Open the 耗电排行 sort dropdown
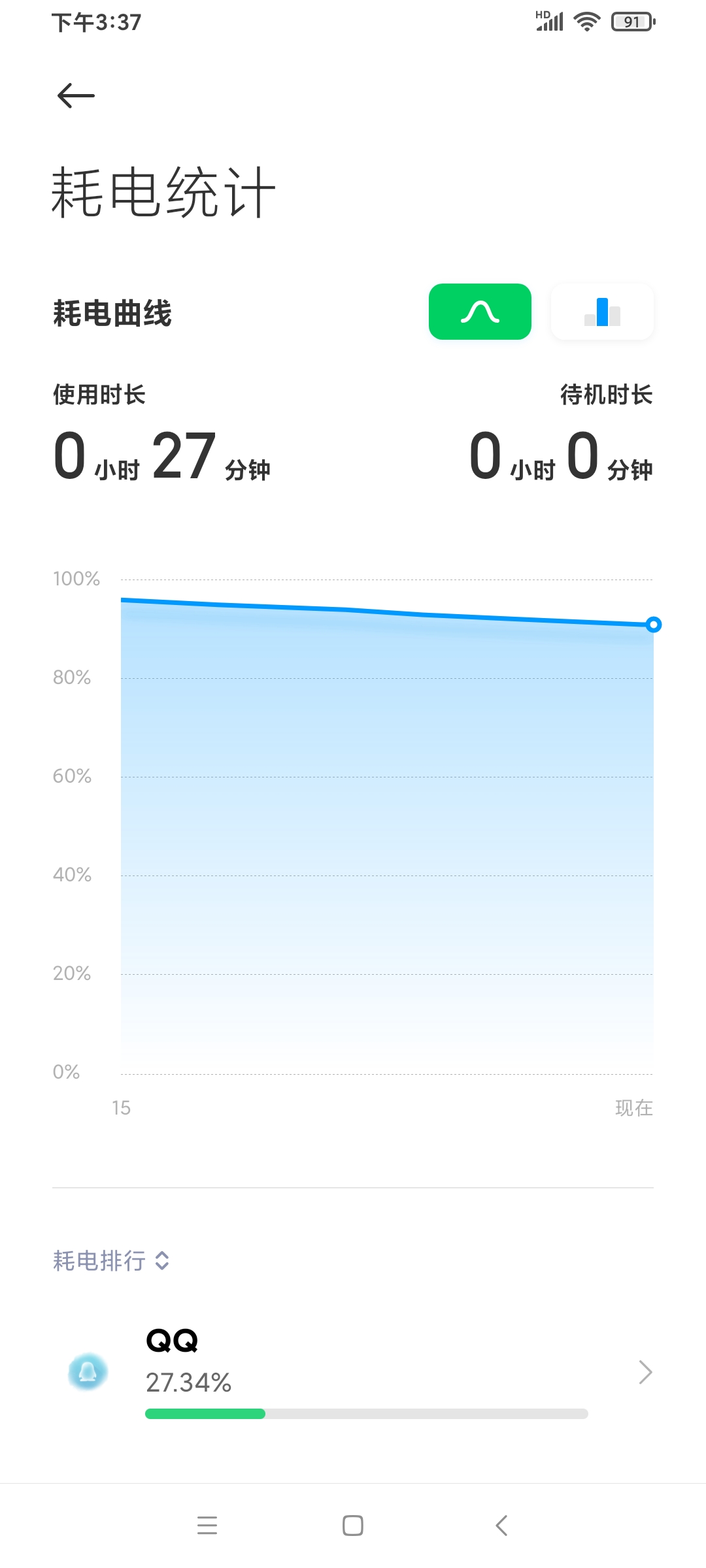 112,1260
